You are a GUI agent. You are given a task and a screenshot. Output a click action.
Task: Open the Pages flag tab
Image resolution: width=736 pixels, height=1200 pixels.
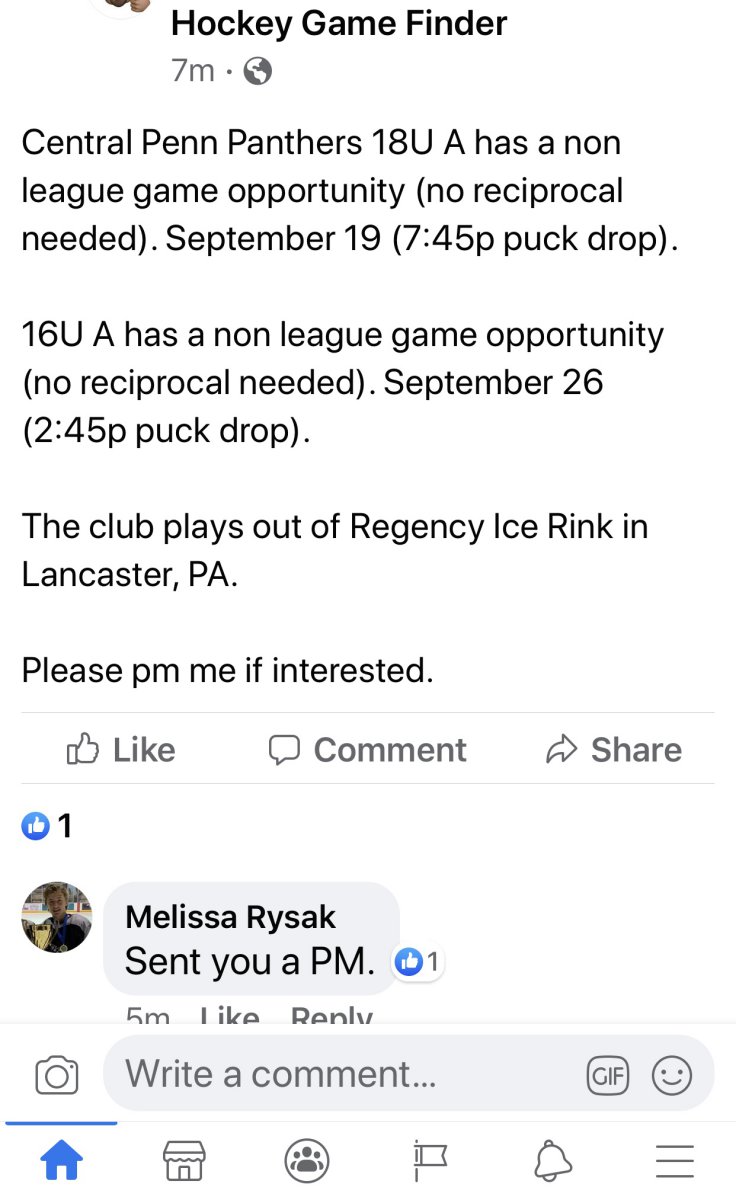point(429,1161)
